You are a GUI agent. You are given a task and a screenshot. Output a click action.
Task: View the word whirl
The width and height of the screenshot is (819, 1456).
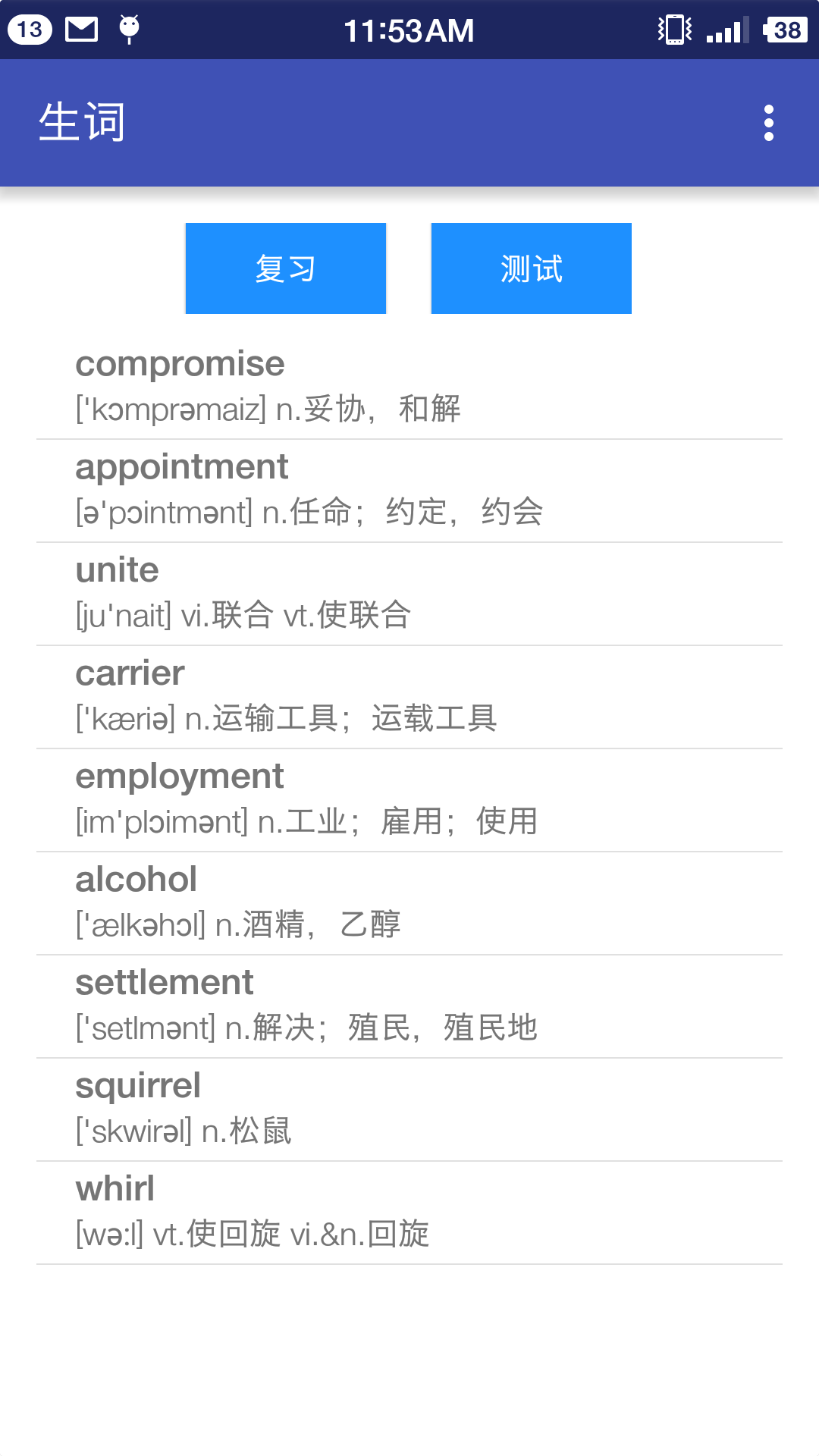(x=409, y=1213)
